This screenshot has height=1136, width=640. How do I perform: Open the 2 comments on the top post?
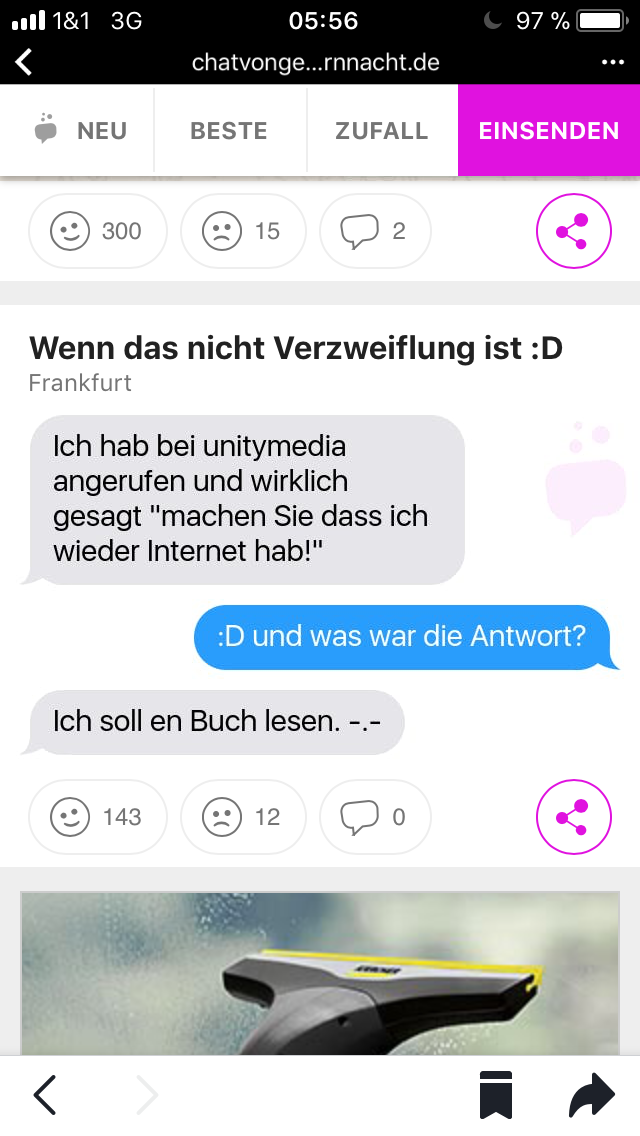point(375,231)
